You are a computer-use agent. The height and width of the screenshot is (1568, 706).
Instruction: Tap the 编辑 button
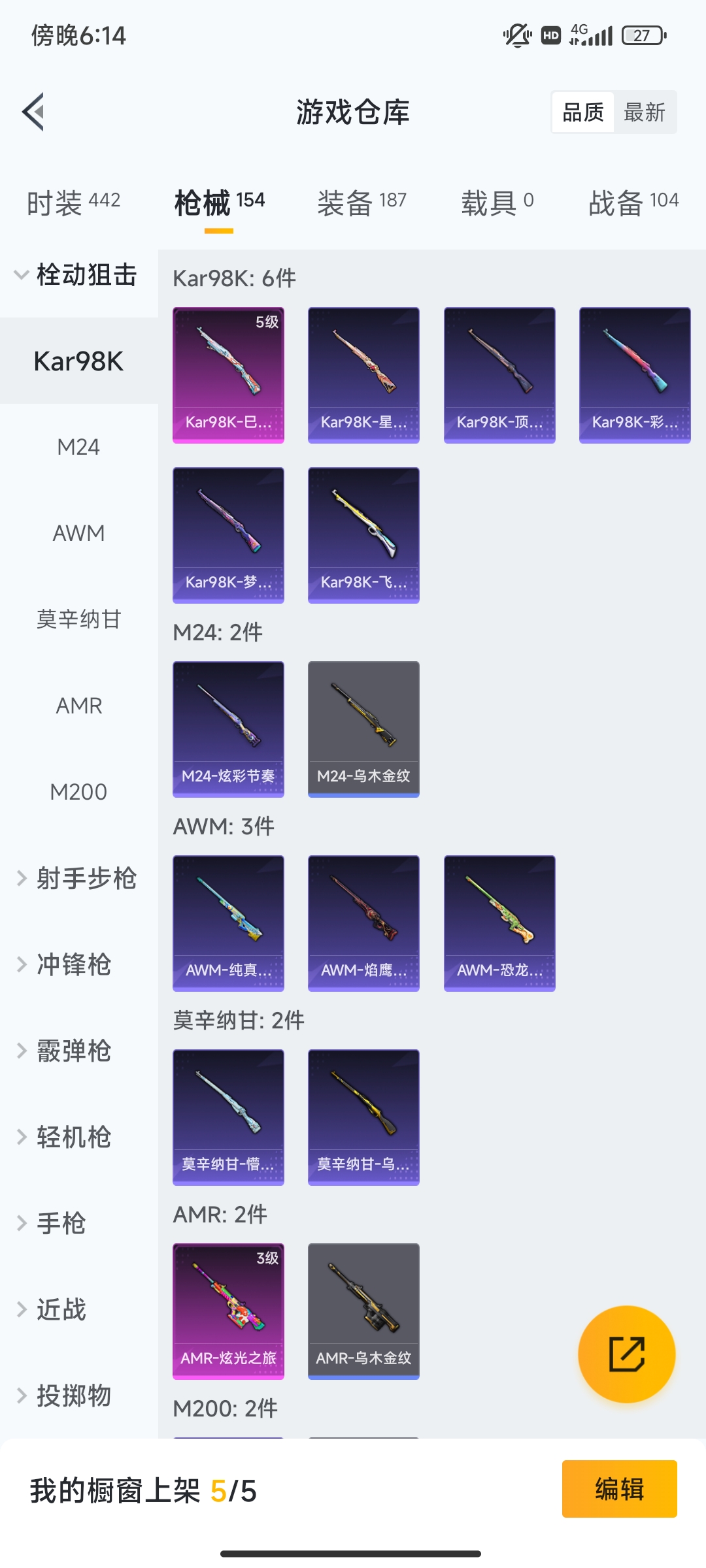(x=620, y=1489)
